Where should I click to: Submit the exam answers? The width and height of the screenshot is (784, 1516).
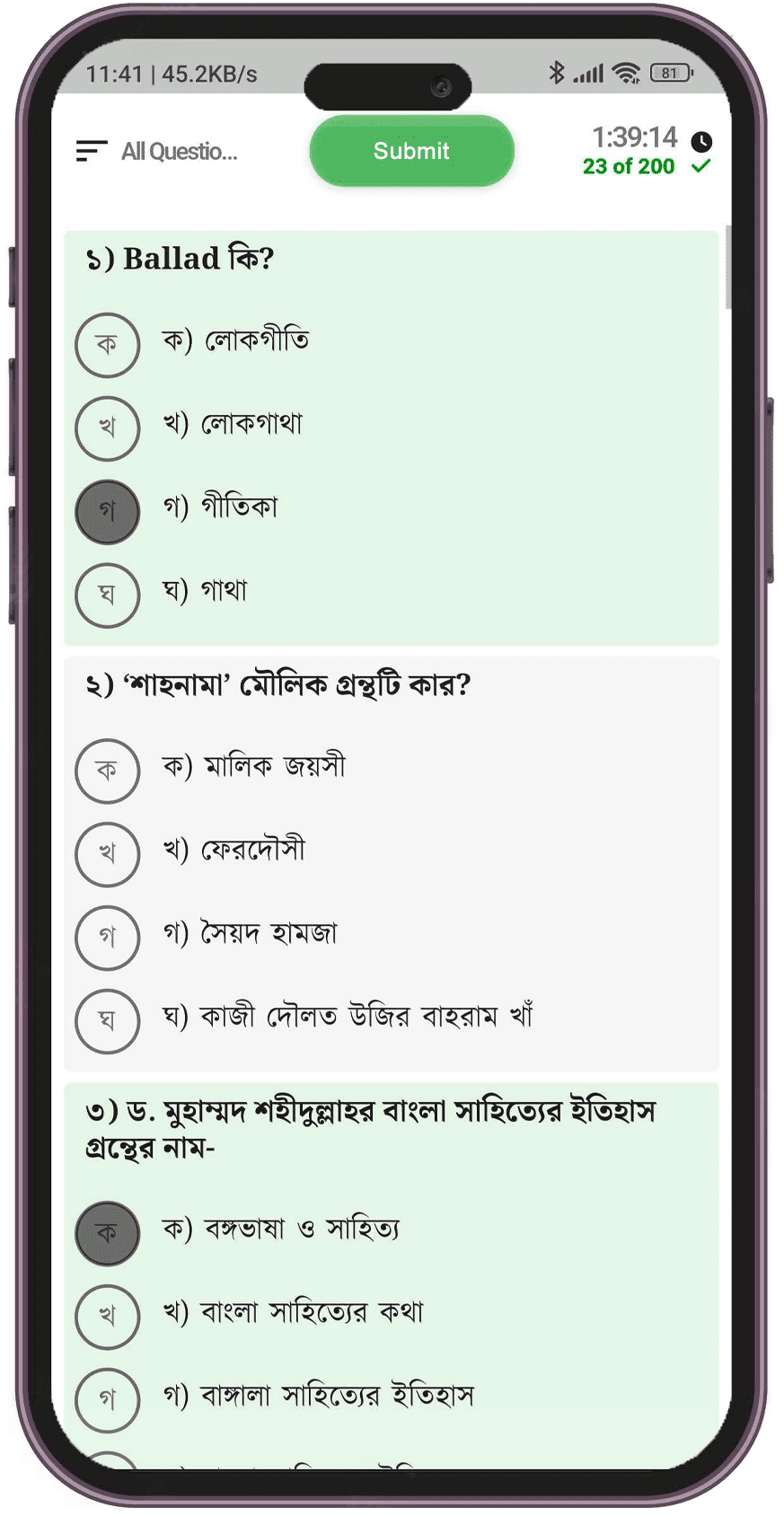click(411, 151)
